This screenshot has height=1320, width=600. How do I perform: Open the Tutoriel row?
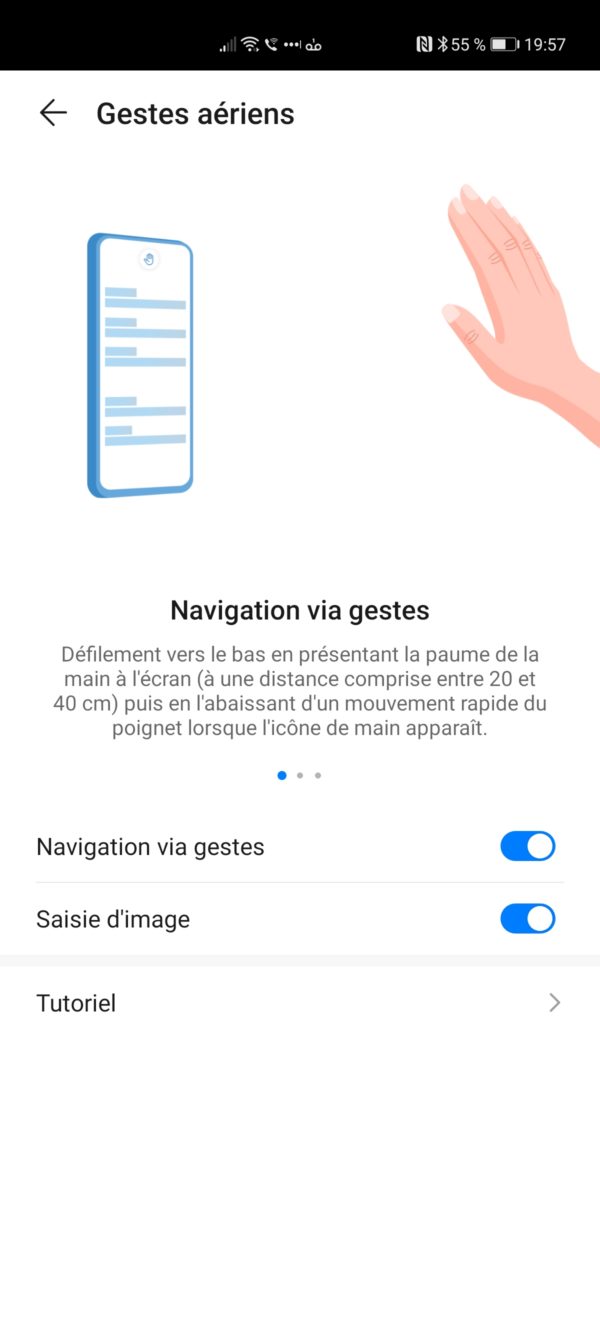(x=300, y=1002)
